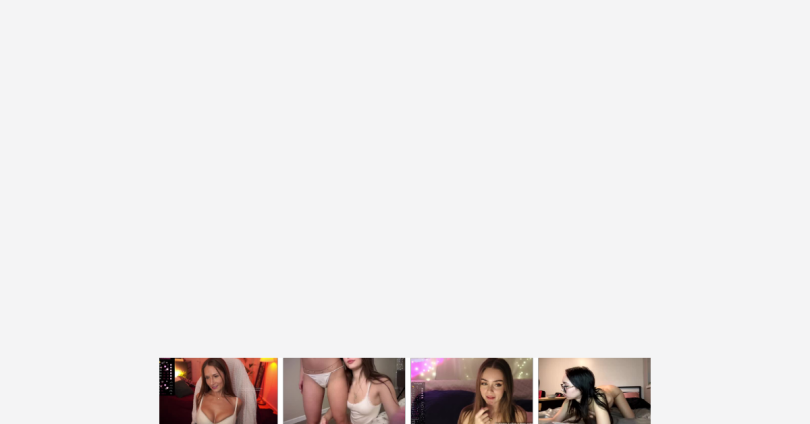Open the thumbnail of the person wearing glasses
Screen dimensions: 810x424
coord(594,391)
